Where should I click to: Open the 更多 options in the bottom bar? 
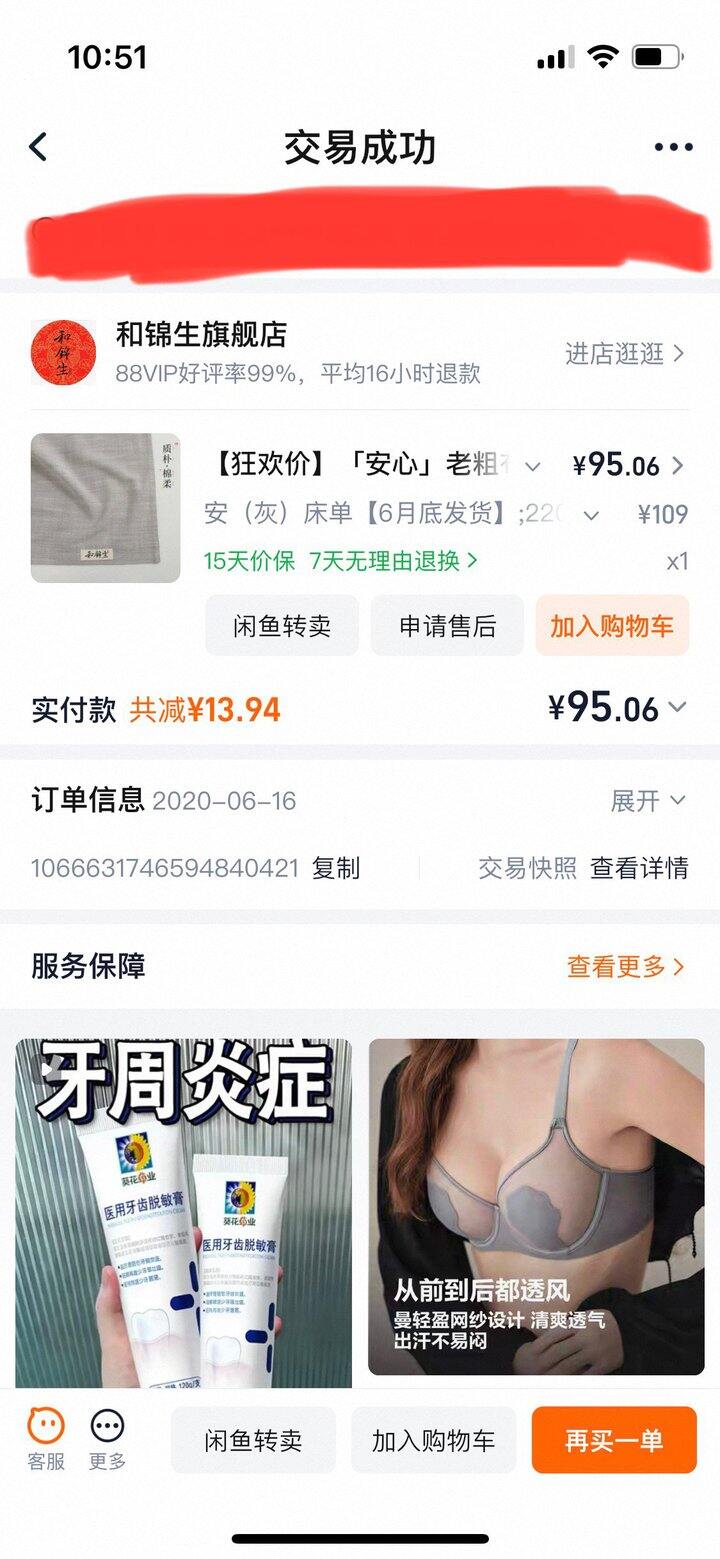pos(107,1440)
